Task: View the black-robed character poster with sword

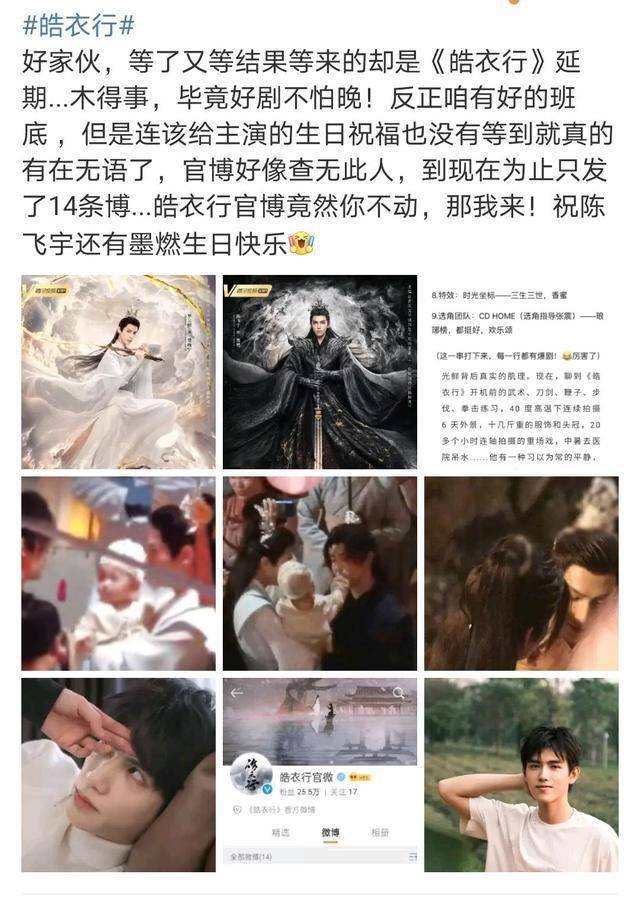Action: [320, 372]
